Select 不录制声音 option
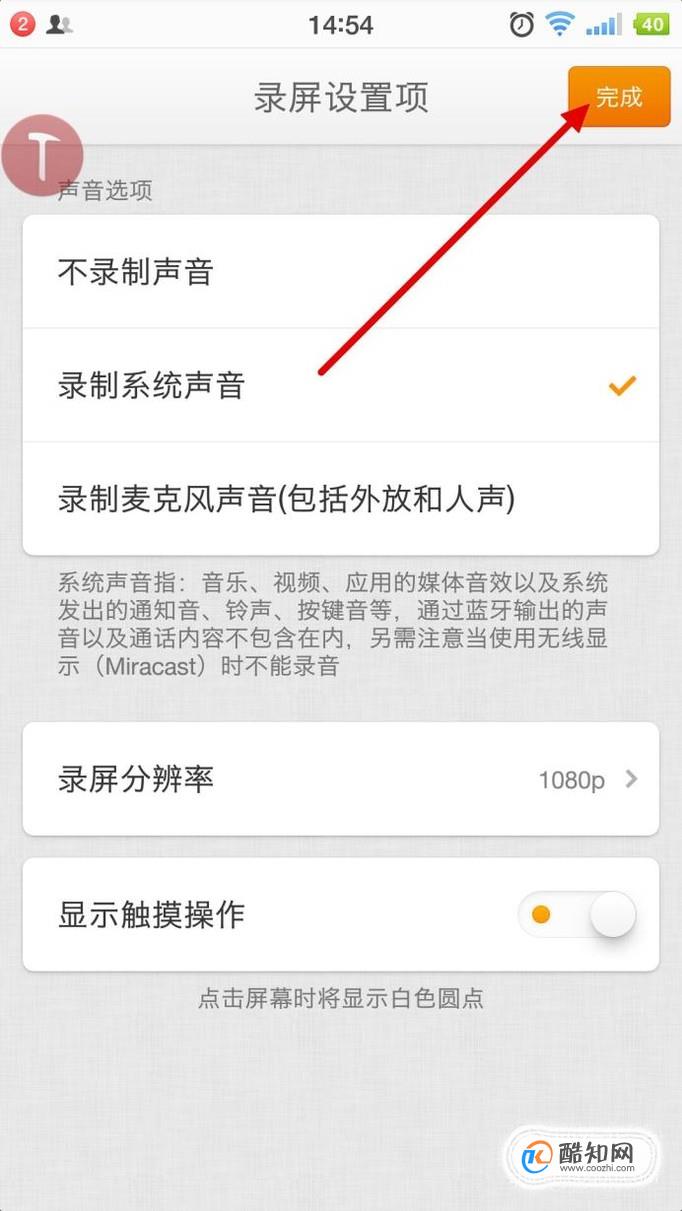 (x=340, y=272)
